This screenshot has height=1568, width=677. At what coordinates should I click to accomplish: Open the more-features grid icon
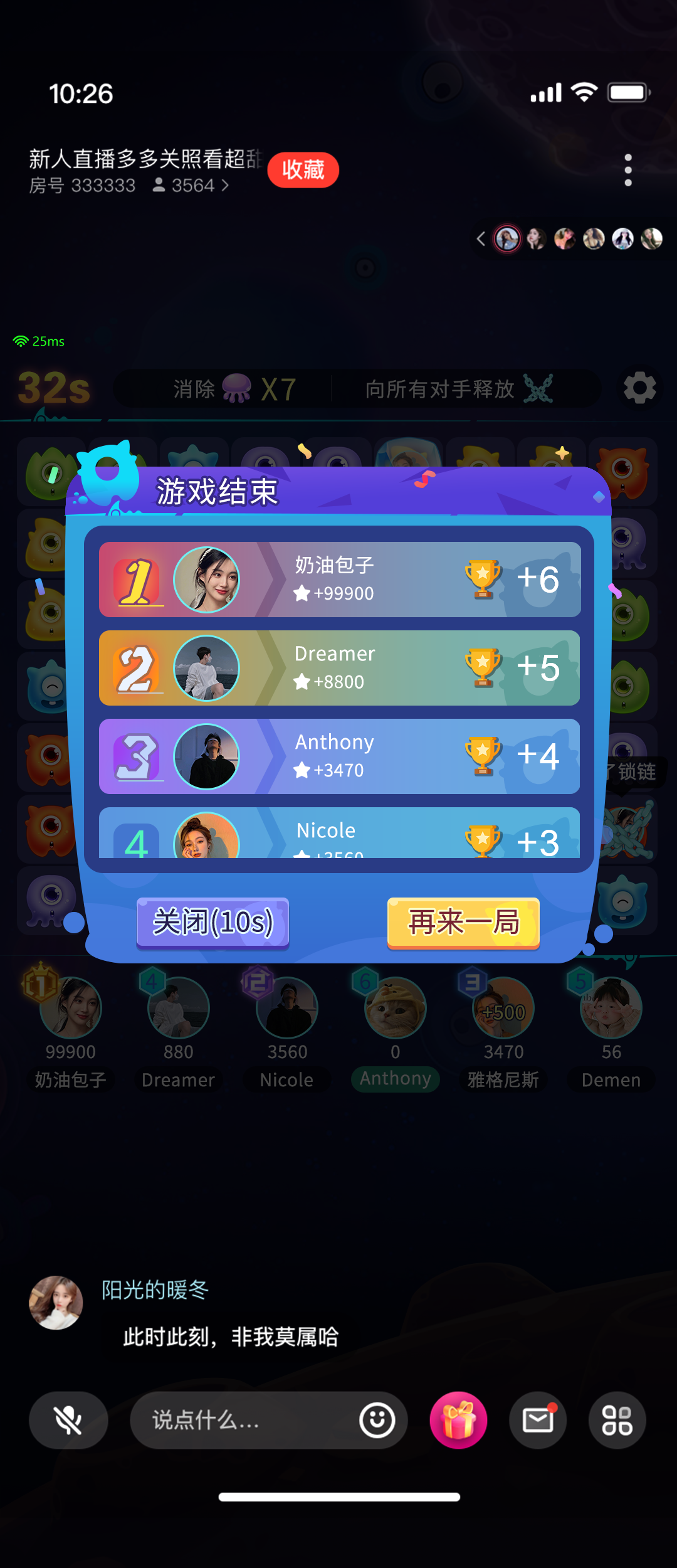617,1420
